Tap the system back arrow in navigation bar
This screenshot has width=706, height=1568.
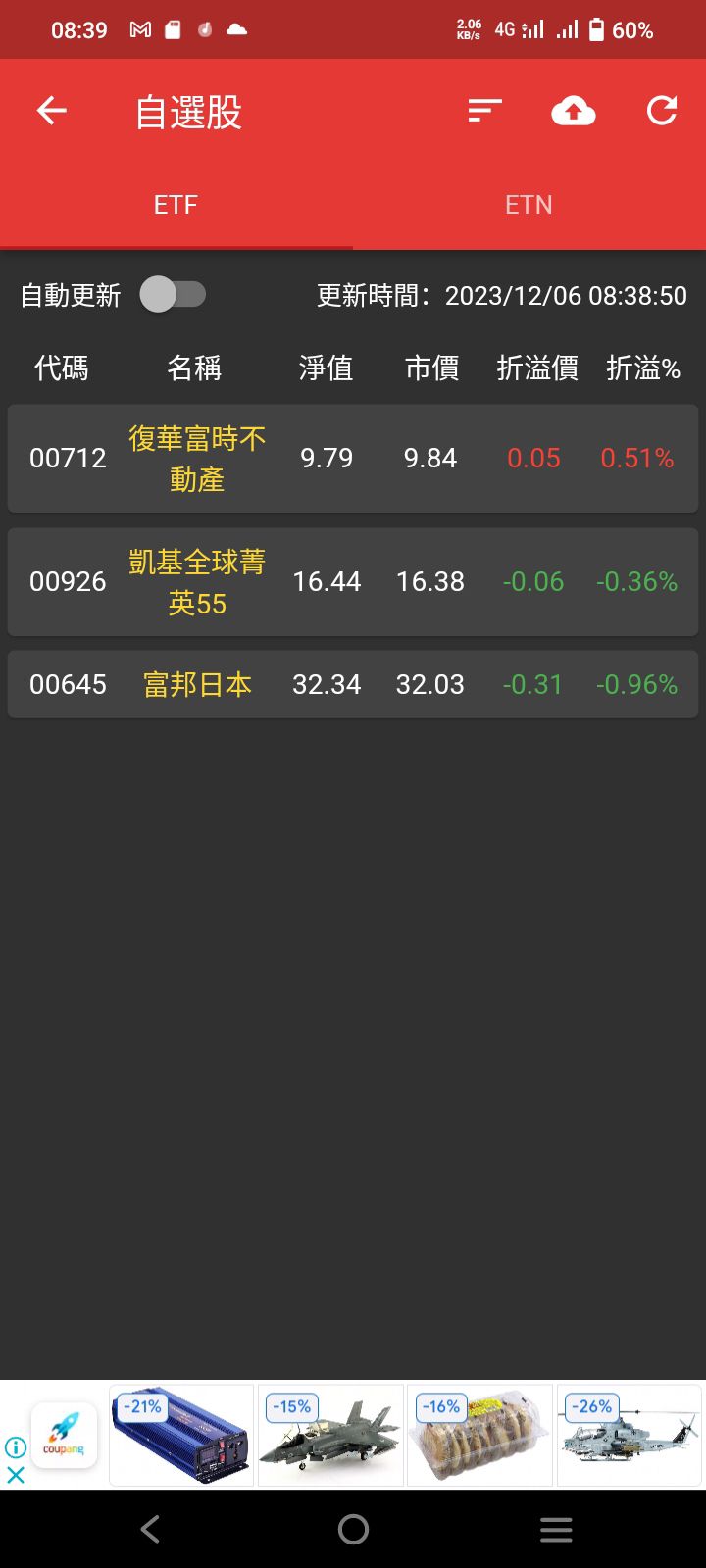(x=149, y=1529)
